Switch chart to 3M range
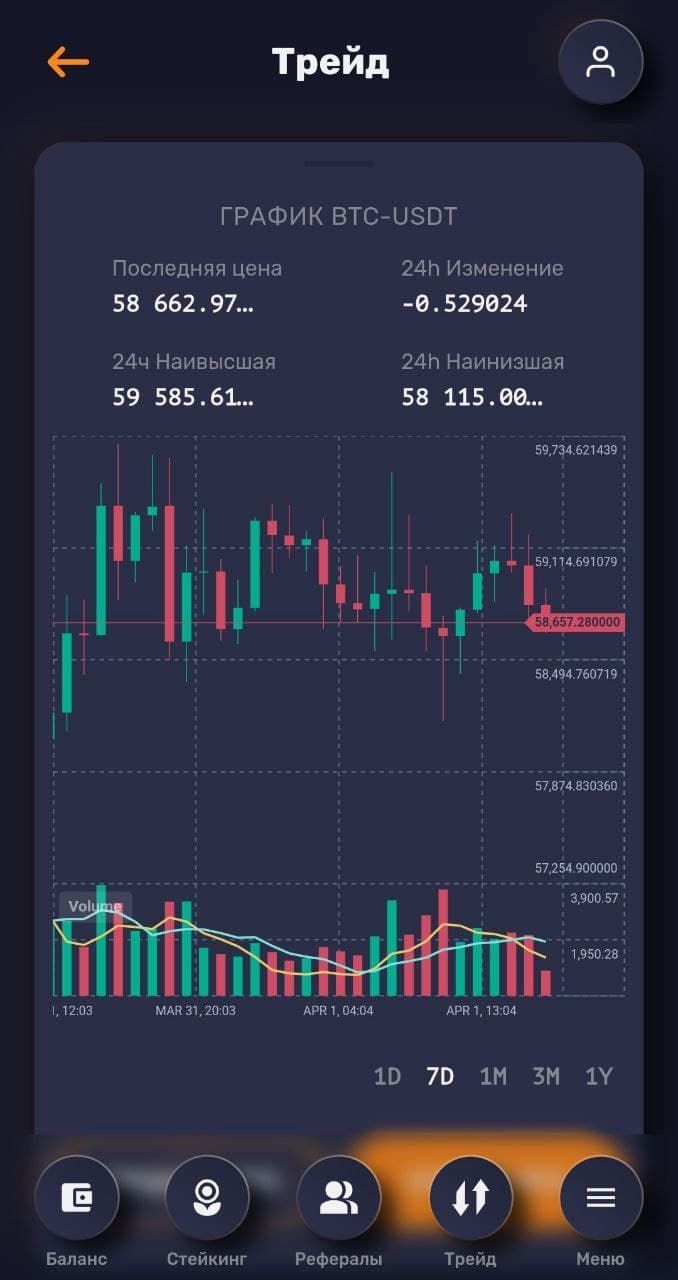 (x=546, y=1076)
